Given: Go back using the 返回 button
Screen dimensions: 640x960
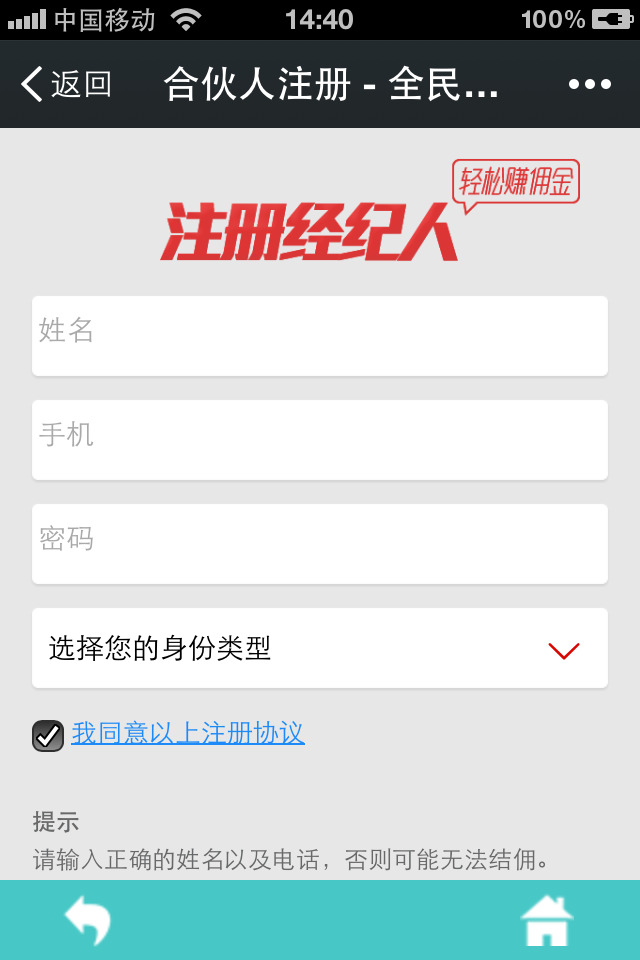Looking at the screenshot, I should click(66, 85).
